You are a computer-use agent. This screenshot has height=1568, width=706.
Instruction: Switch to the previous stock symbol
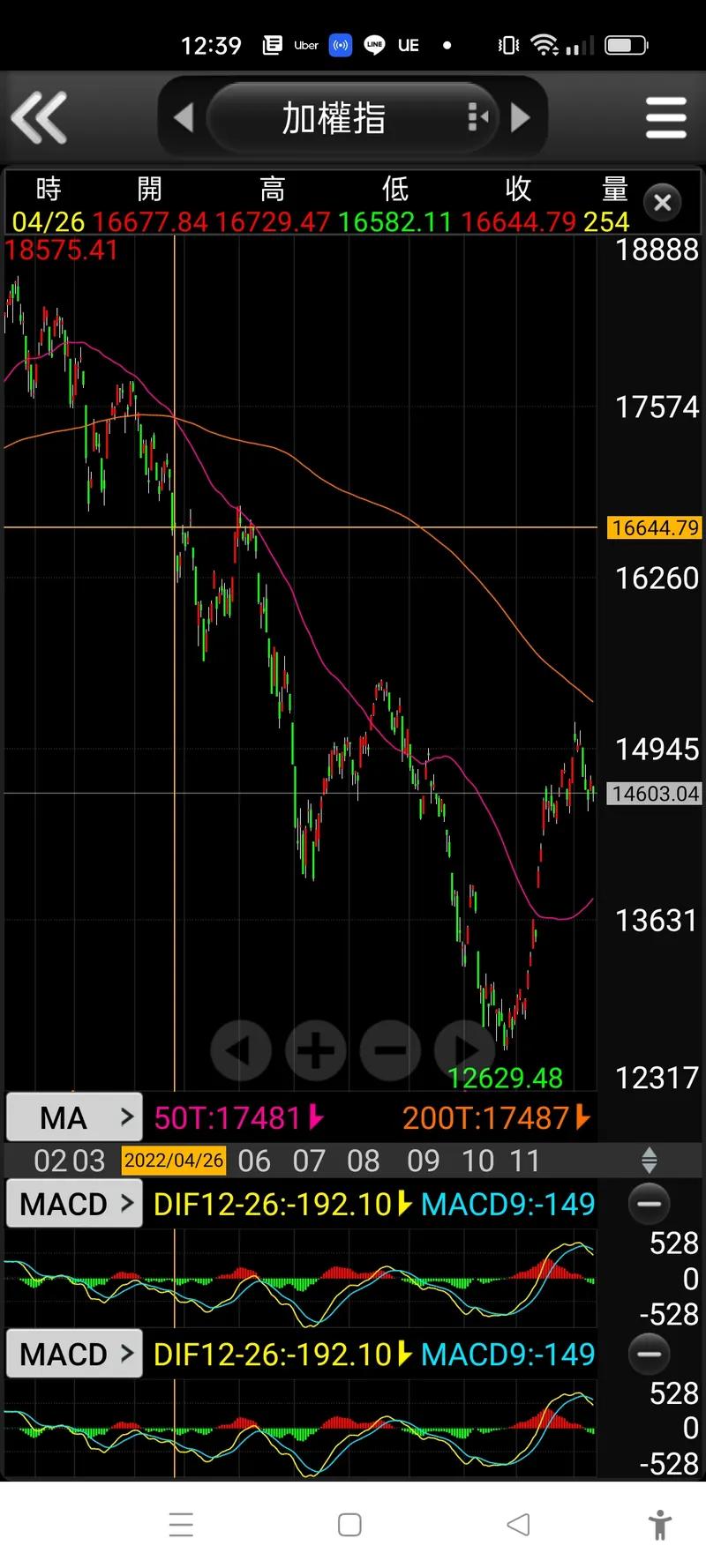[184, 117]
